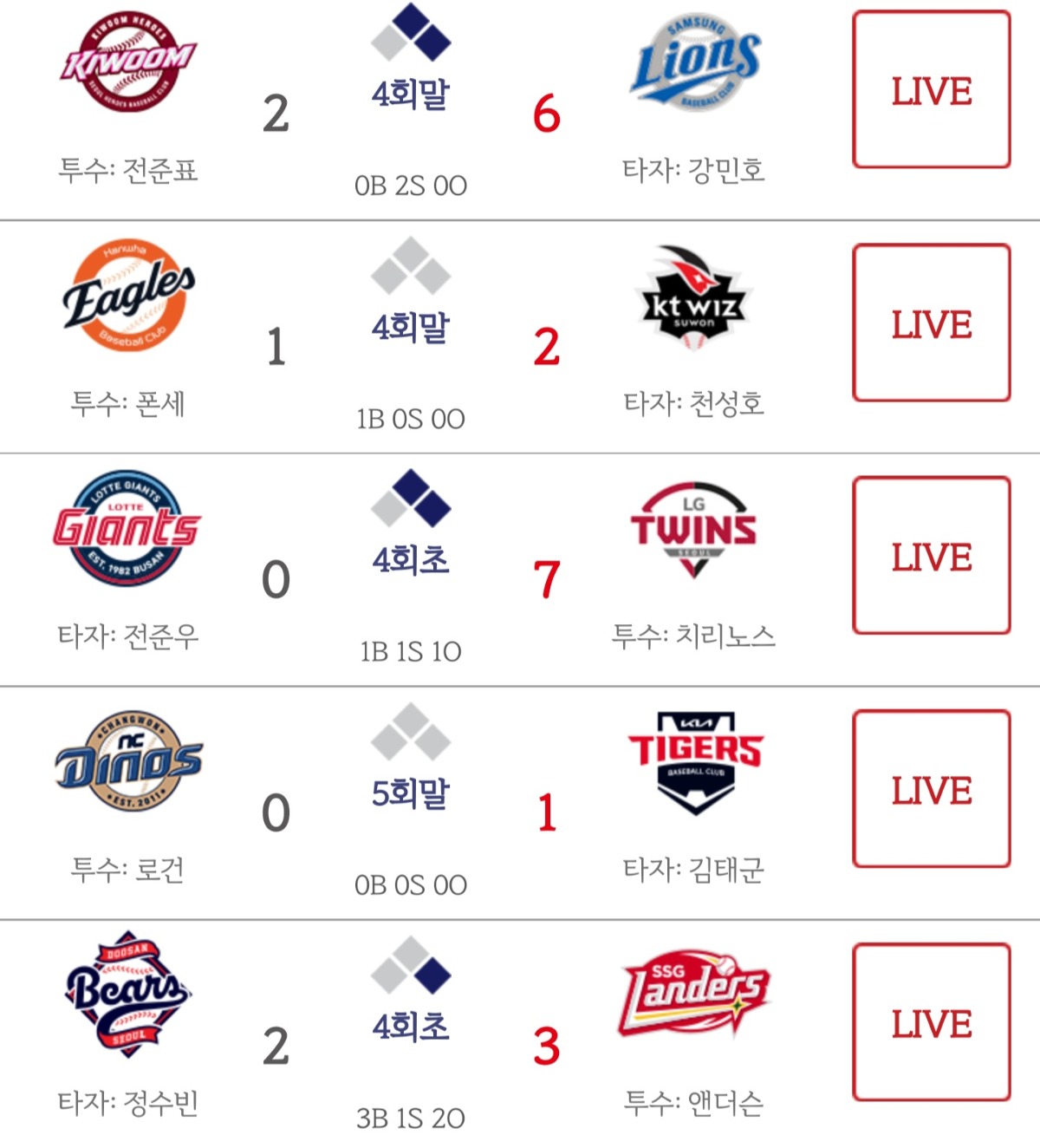Watch the Eagles vs kt wiz game LIVE
Viewport: 1040px width, 1148px height.
pos(932,323)
